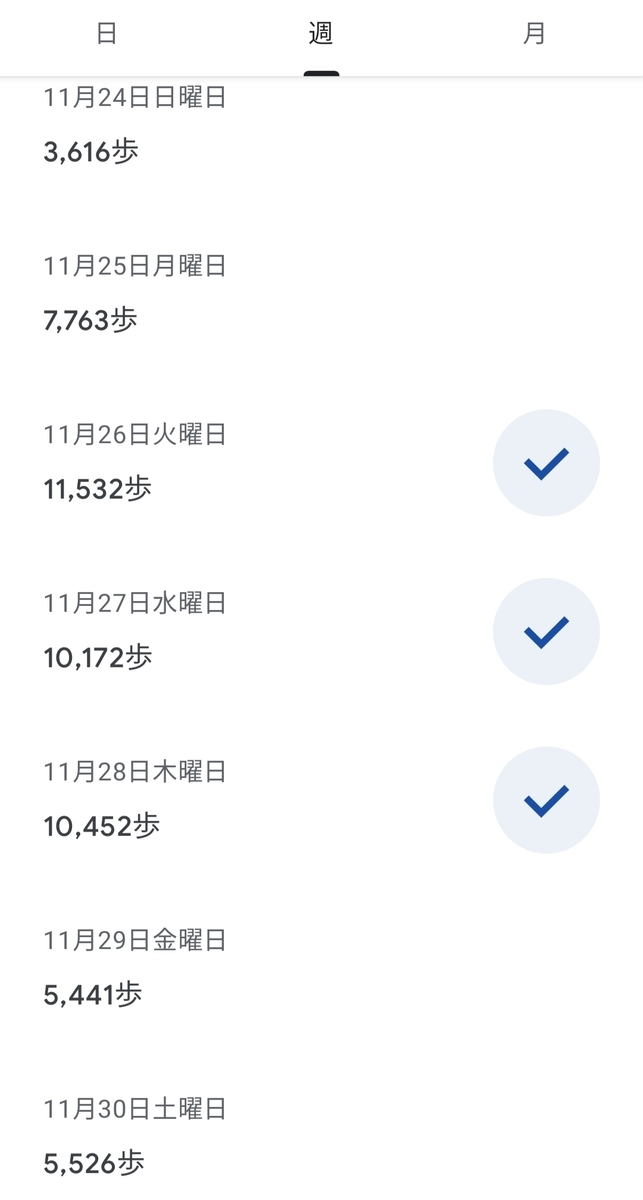Switch to the 月 (month) tab
The image size is (643, 1200).
click(535, 35)
